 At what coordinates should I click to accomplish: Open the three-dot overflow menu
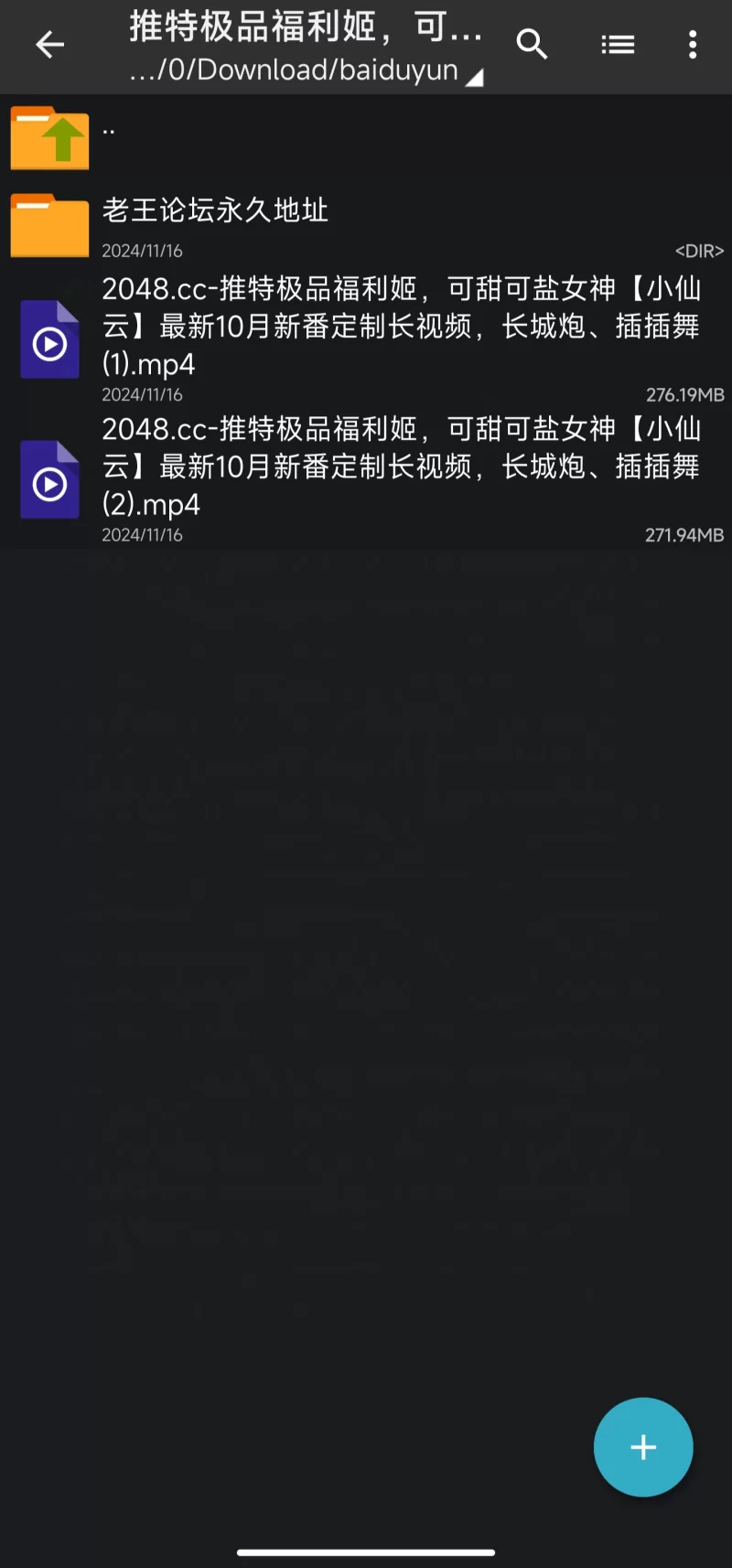point(693,44)
